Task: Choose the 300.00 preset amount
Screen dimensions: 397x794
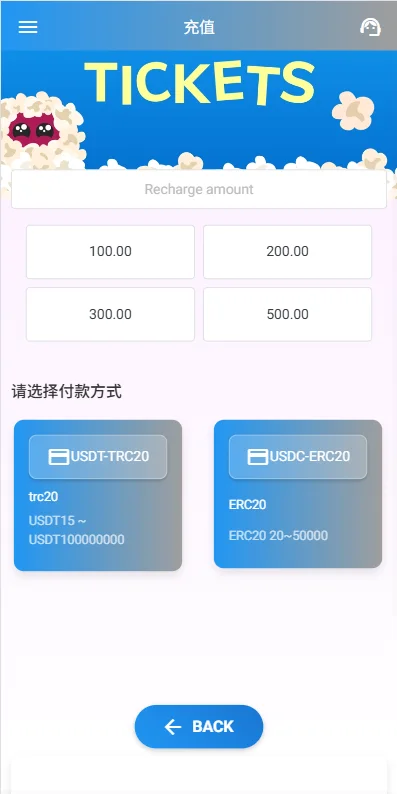Action: tap(110, 314)
